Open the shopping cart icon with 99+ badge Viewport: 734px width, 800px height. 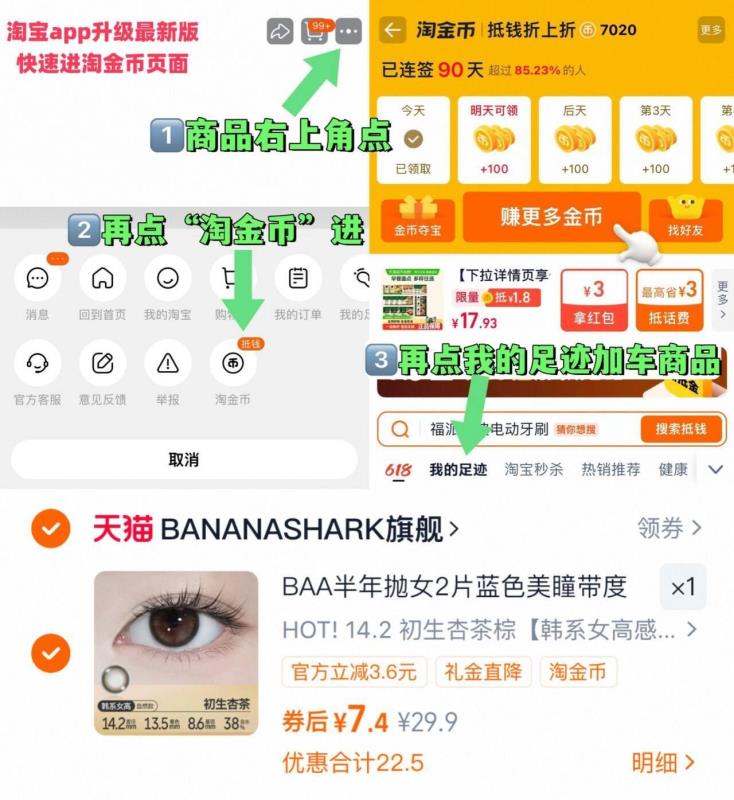[315, 32]
